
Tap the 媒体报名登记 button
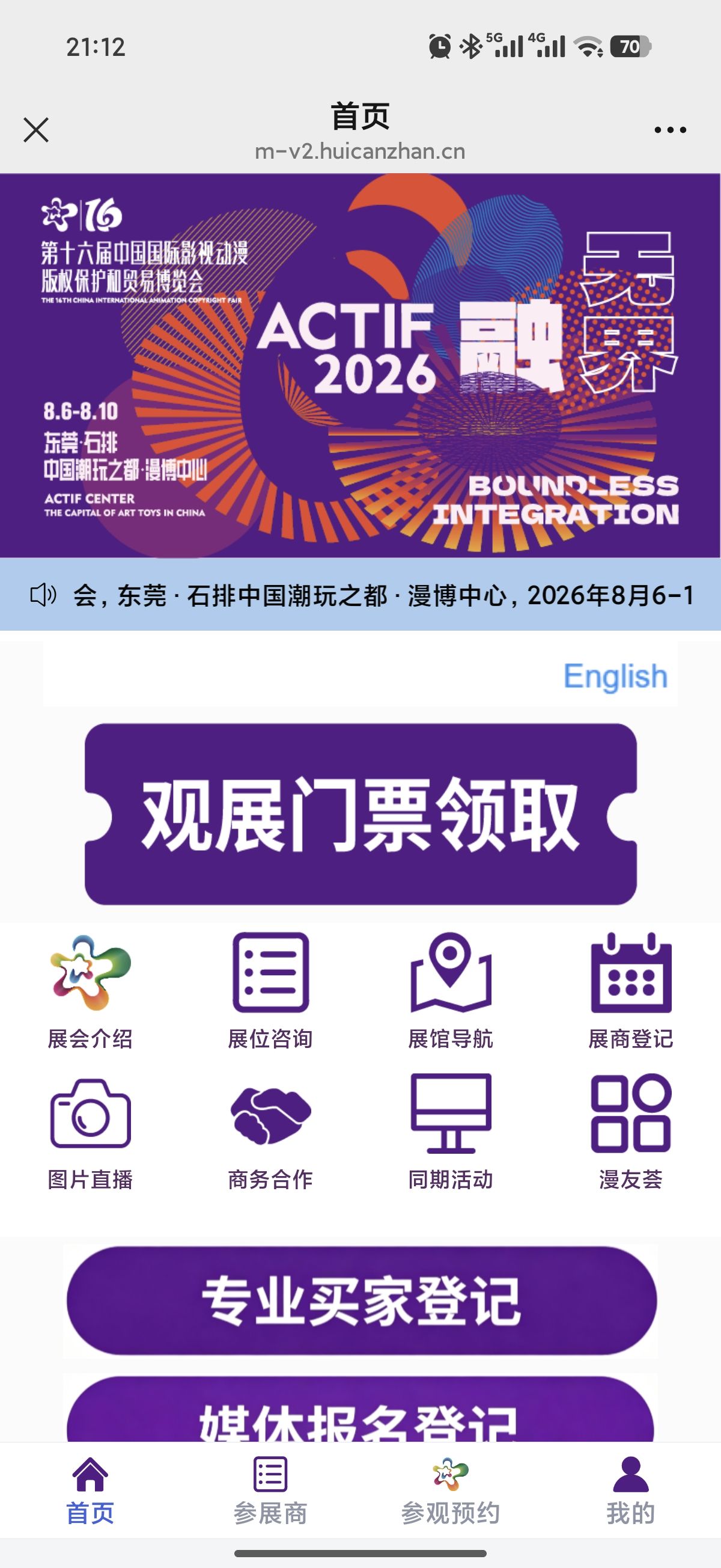[x=361, y=1409]
